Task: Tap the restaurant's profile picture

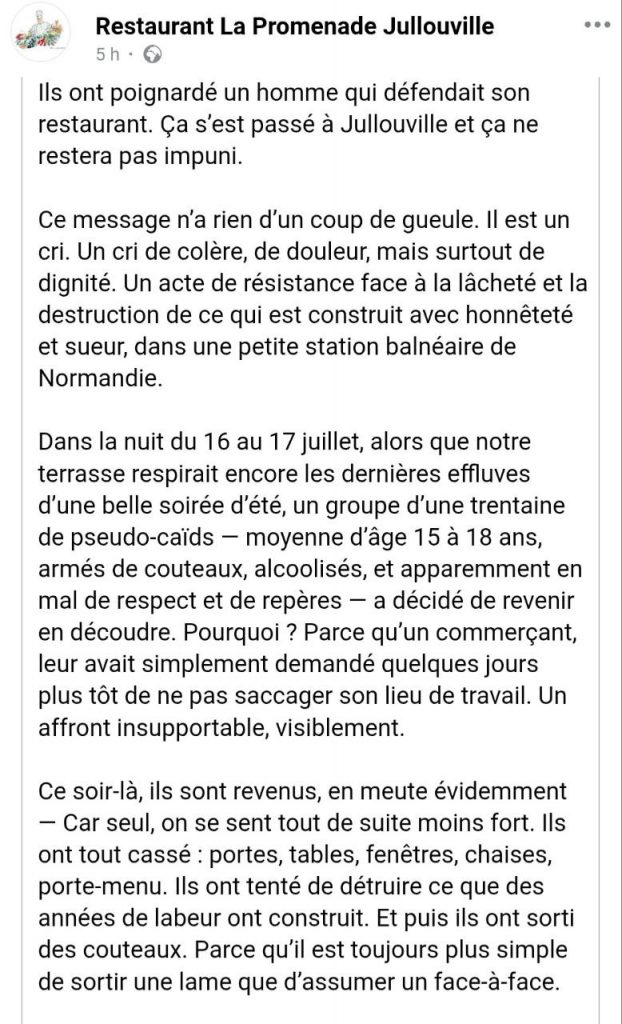Action: (41, 32)
